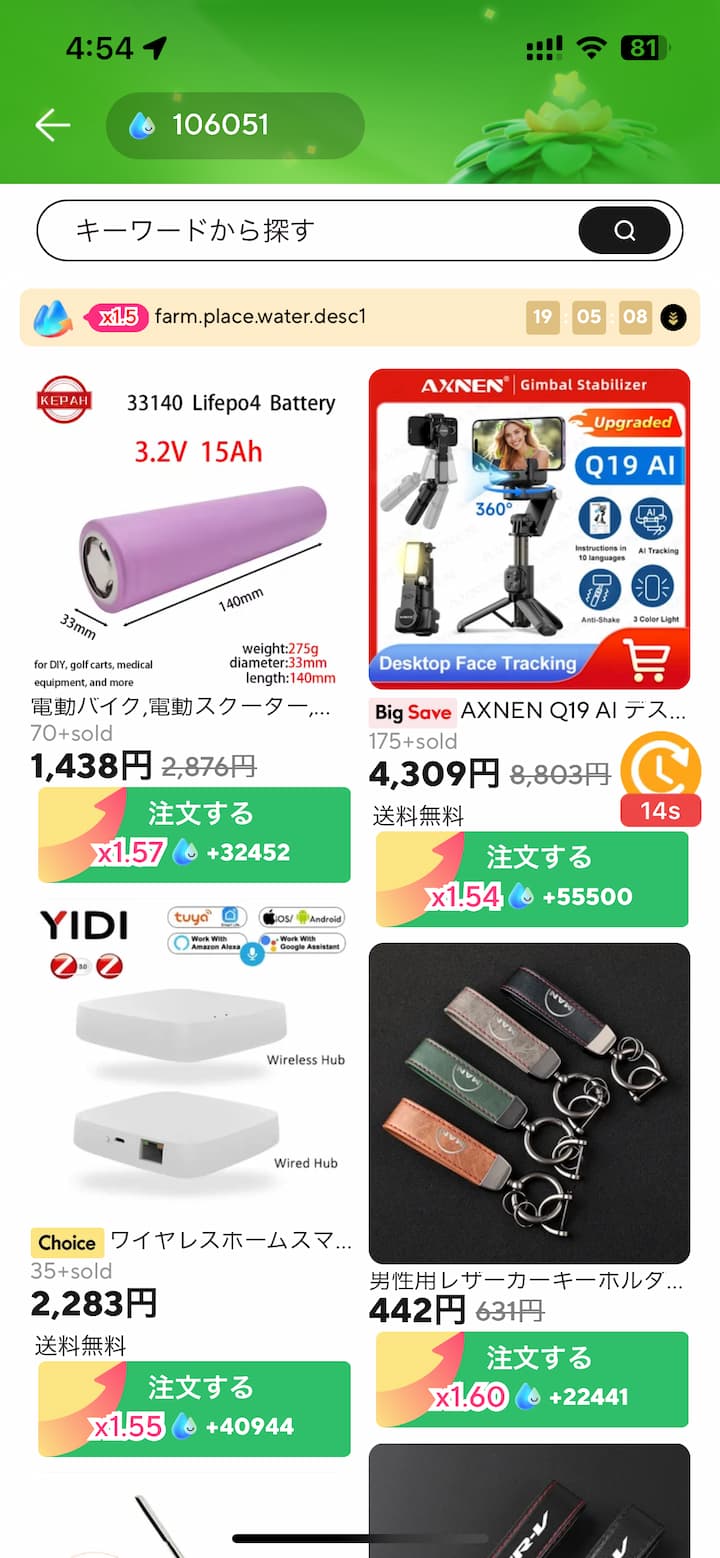Order the AXNEN gimbal for +55500 drops
This screenshot has height=1558, width=720.
tap(532, 879)
